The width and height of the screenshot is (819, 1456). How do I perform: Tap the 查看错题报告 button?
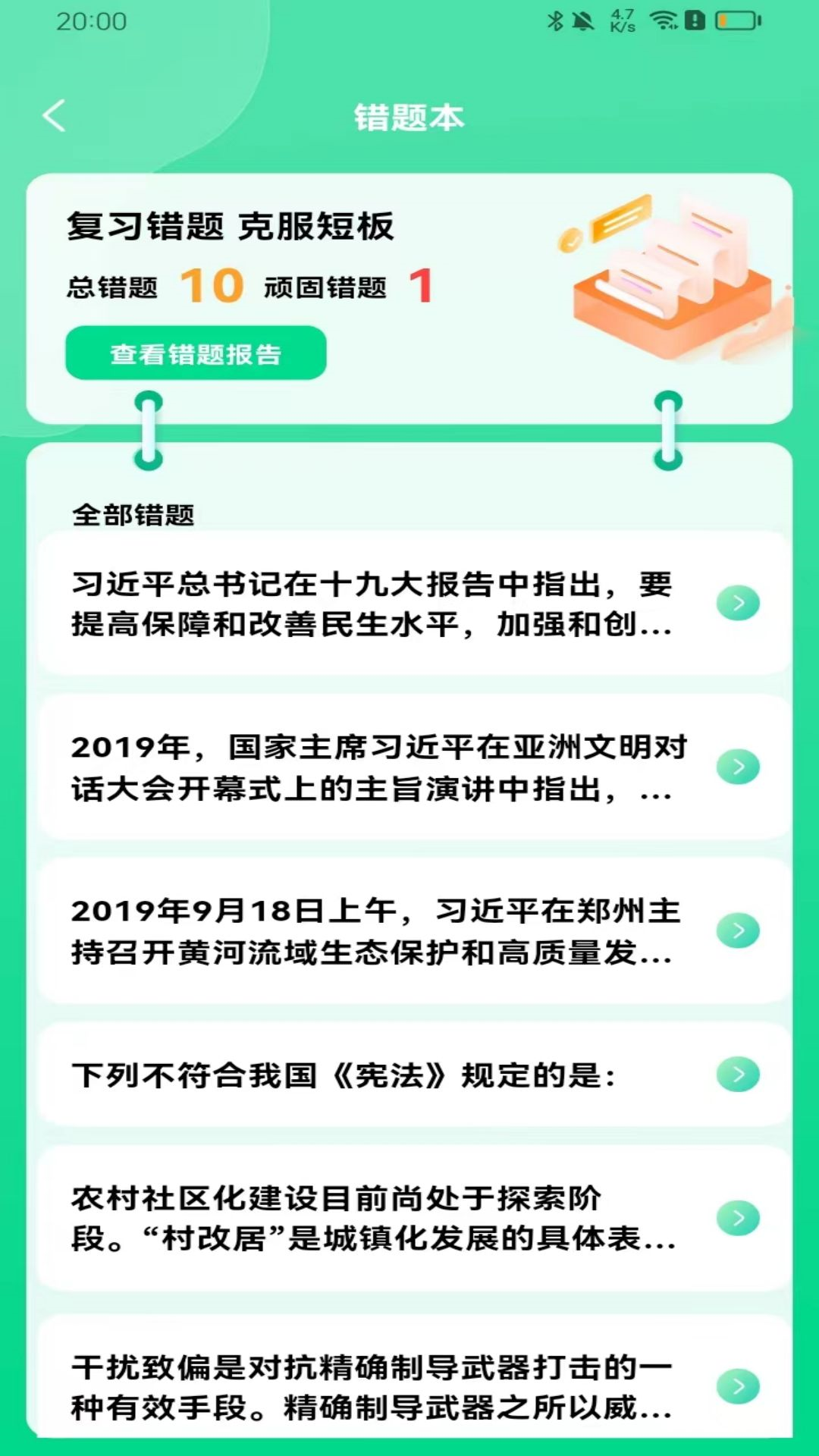pos(196,353)
